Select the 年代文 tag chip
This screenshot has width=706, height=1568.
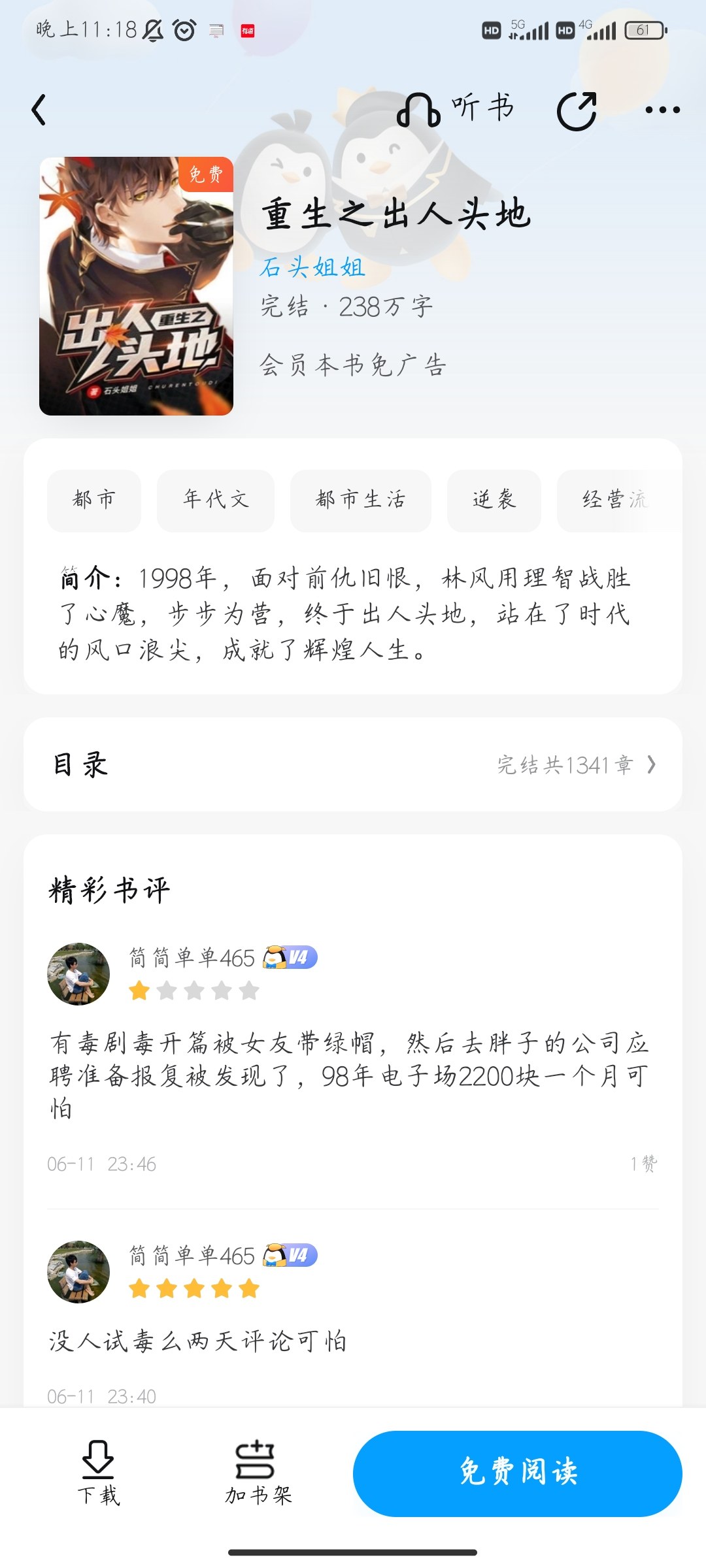point(216,500)
